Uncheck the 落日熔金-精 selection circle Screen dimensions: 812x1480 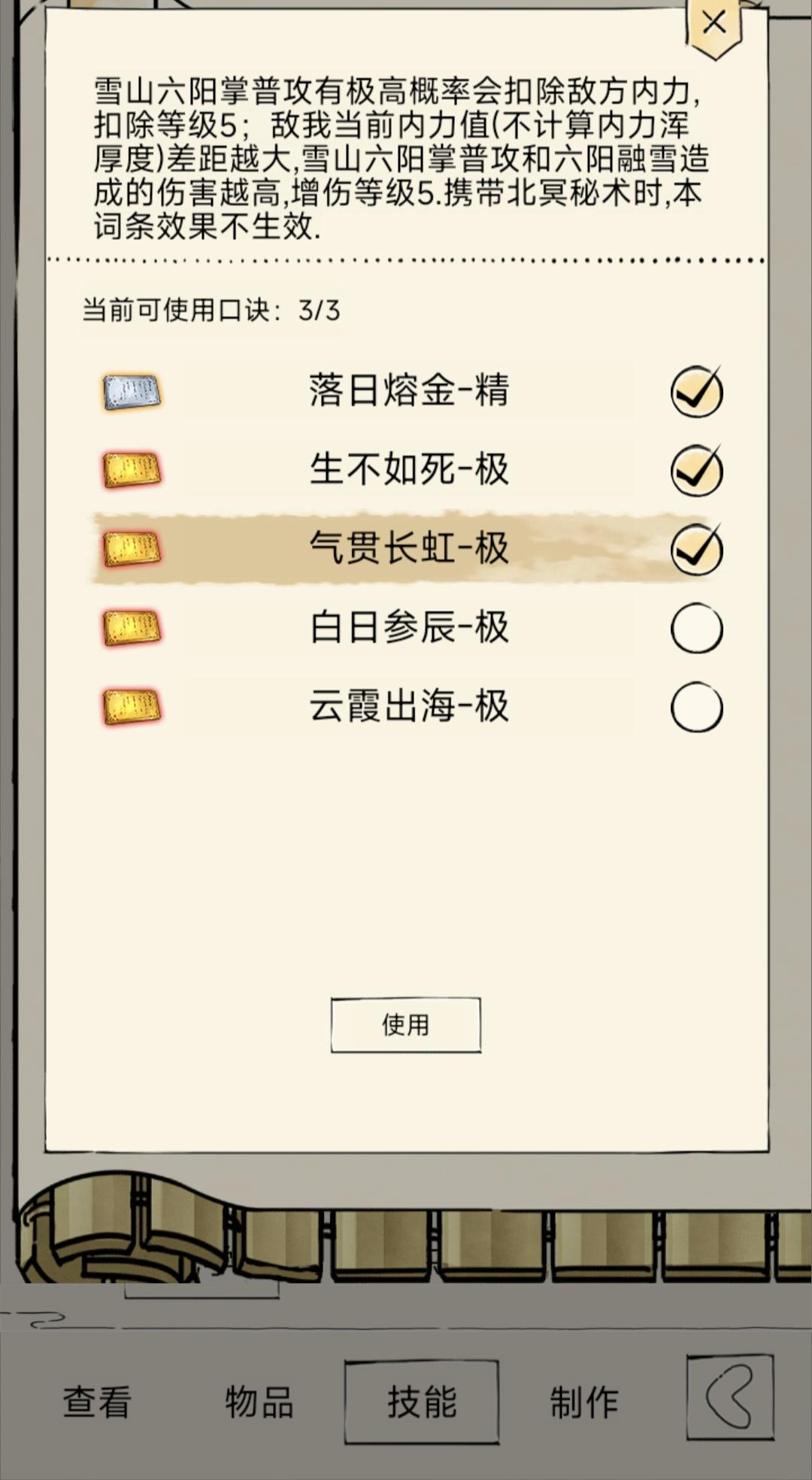pos(695,392)
